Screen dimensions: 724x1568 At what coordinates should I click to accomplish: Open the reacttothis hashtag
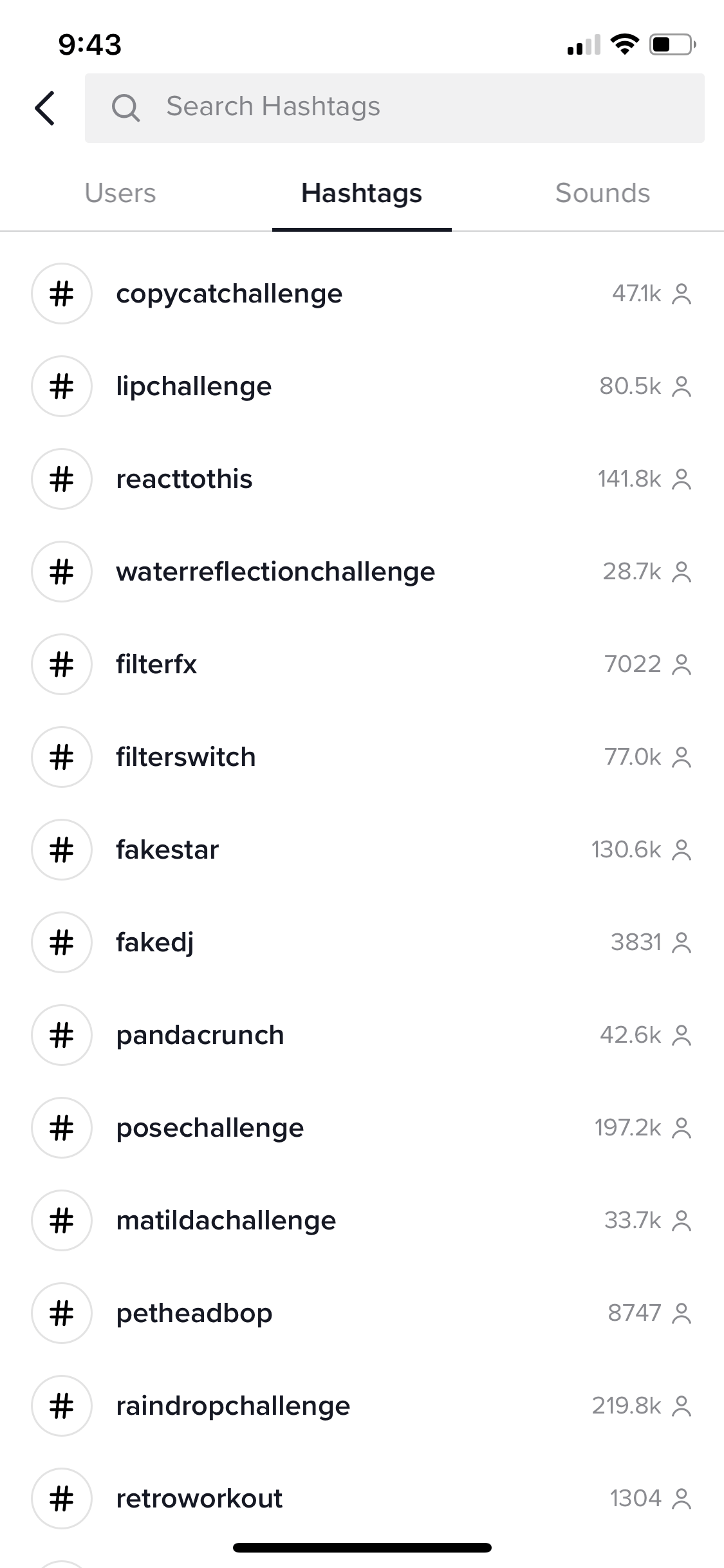(x=362, y=479)
